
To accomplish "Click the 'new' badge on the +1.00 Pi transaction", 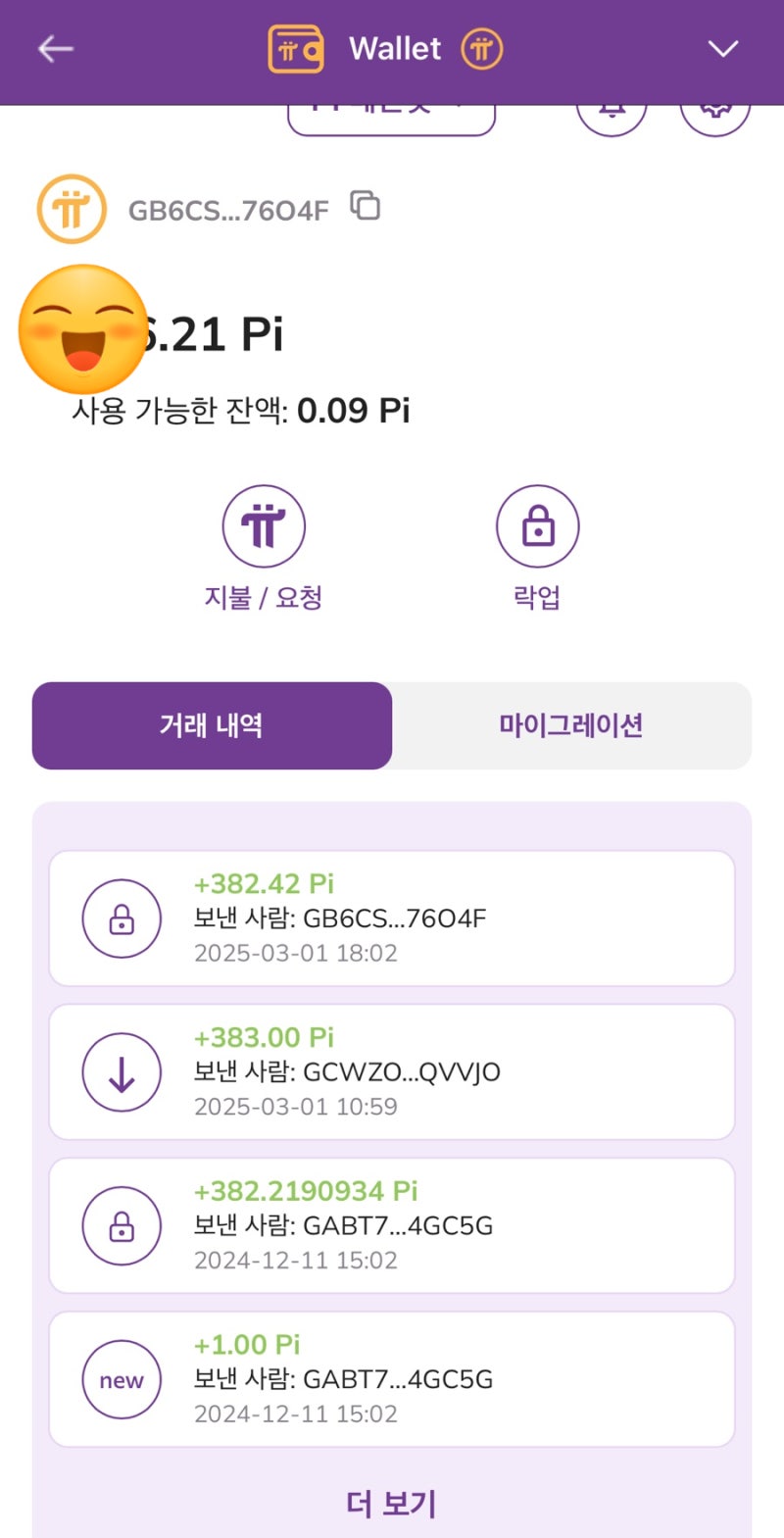I will pos(121,1379).
